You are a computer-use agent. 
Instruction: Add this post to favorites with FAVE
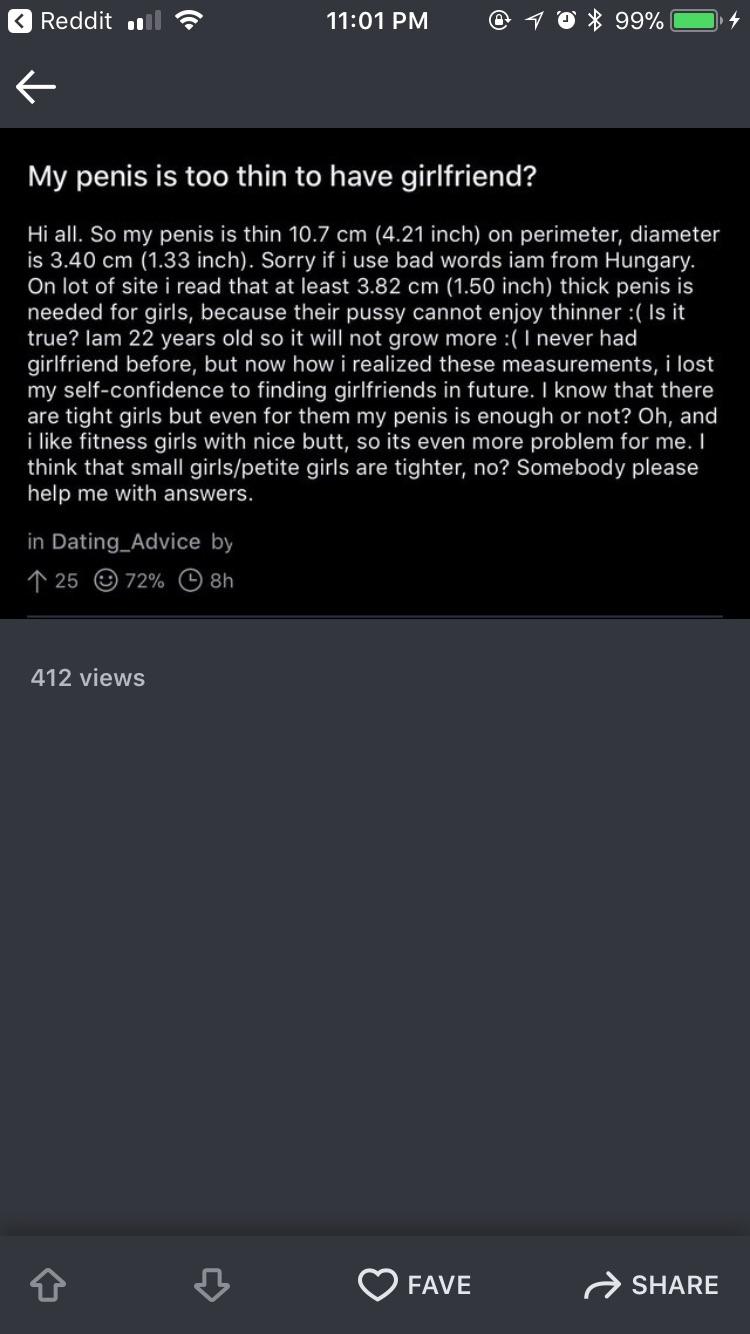point(414,1285)
